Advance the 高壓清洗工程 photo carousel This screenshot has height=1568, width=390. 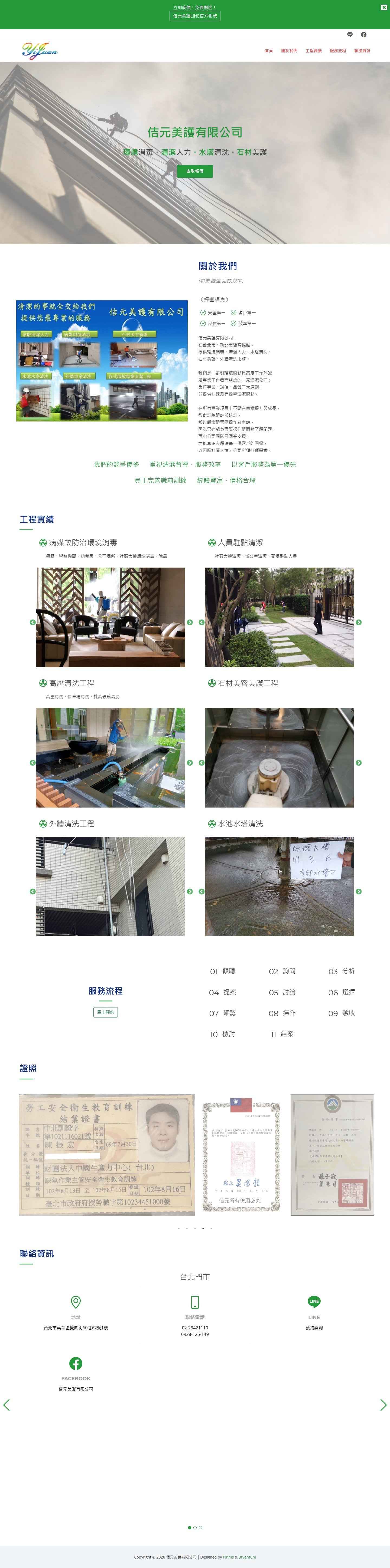coord(190,763)
